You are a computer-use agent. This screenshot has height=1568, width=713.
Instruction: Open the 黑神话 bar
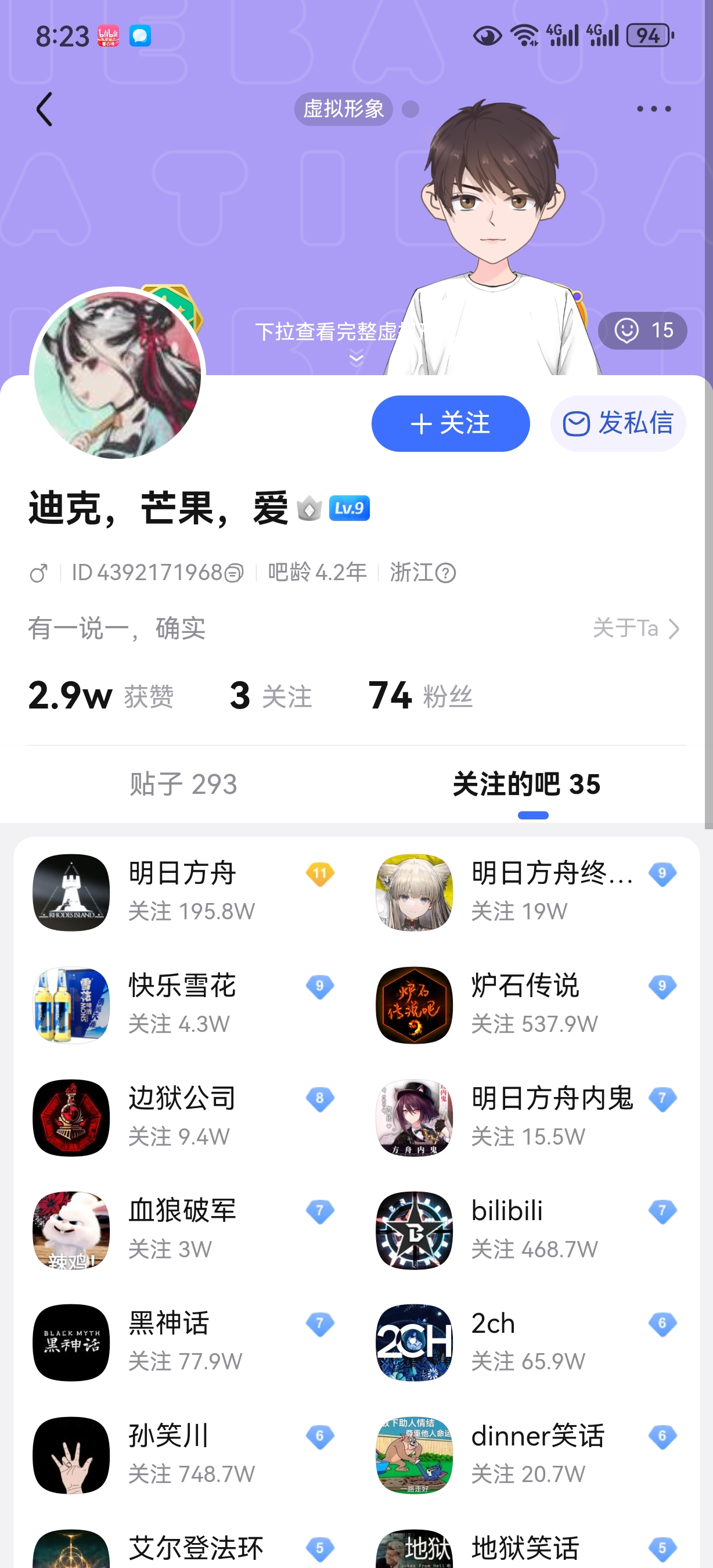point(182,1342)
